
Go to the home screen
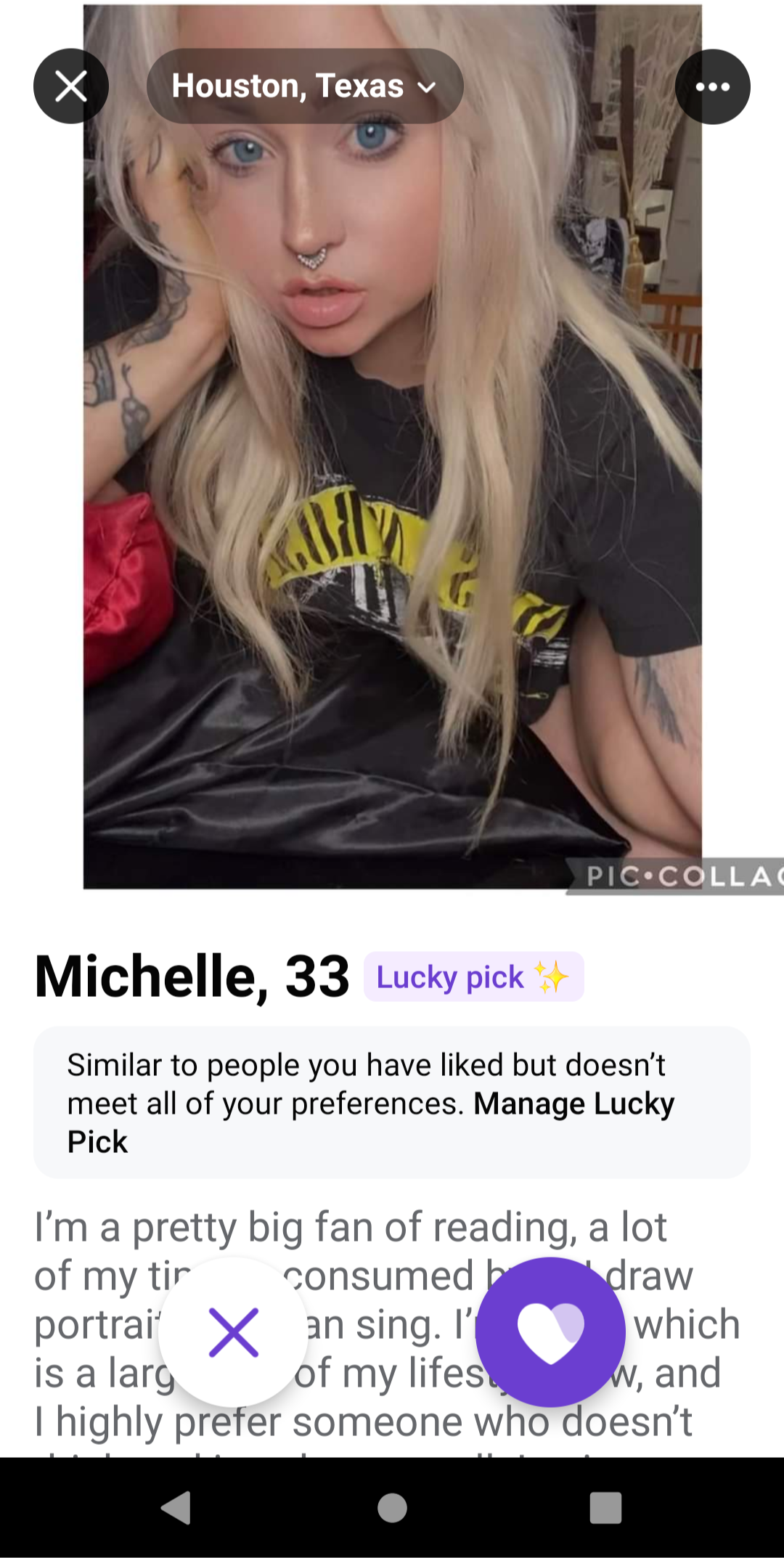pyautogui.click(x=392, y=1508)
